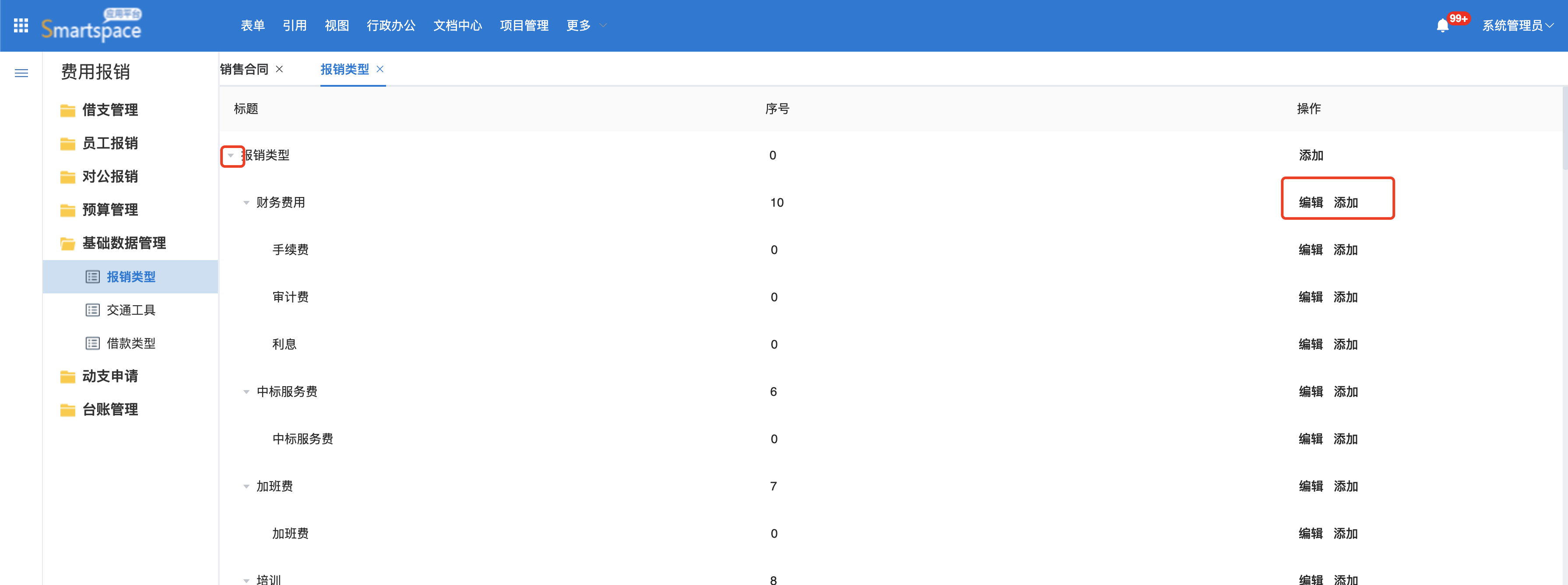Open the app grid launcher icon
1568x585 pixels.
[x=21, y=25]
